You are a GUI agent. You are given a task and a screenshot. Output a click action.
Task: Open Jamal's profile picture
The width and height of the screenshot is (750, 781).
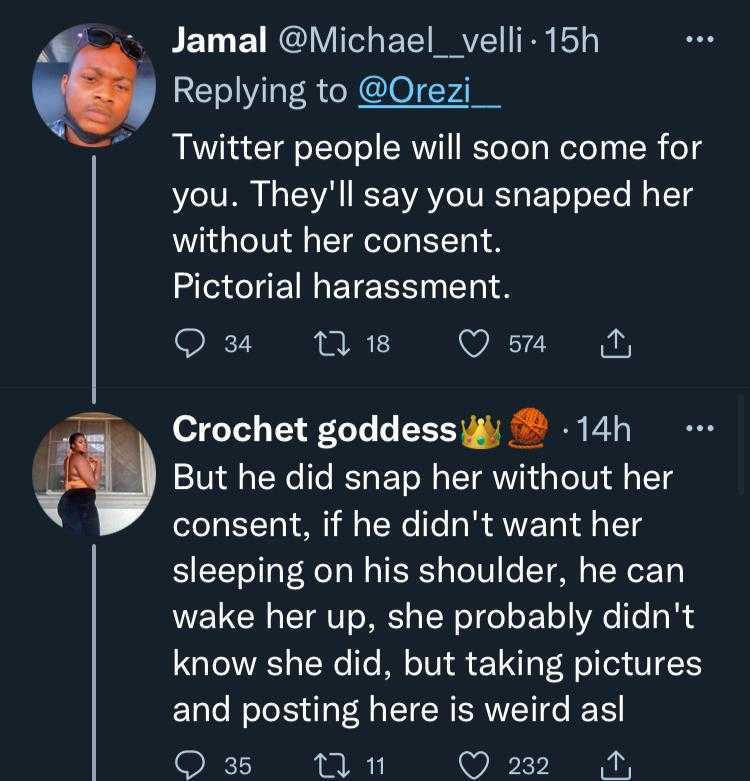[x=94, y=86]
